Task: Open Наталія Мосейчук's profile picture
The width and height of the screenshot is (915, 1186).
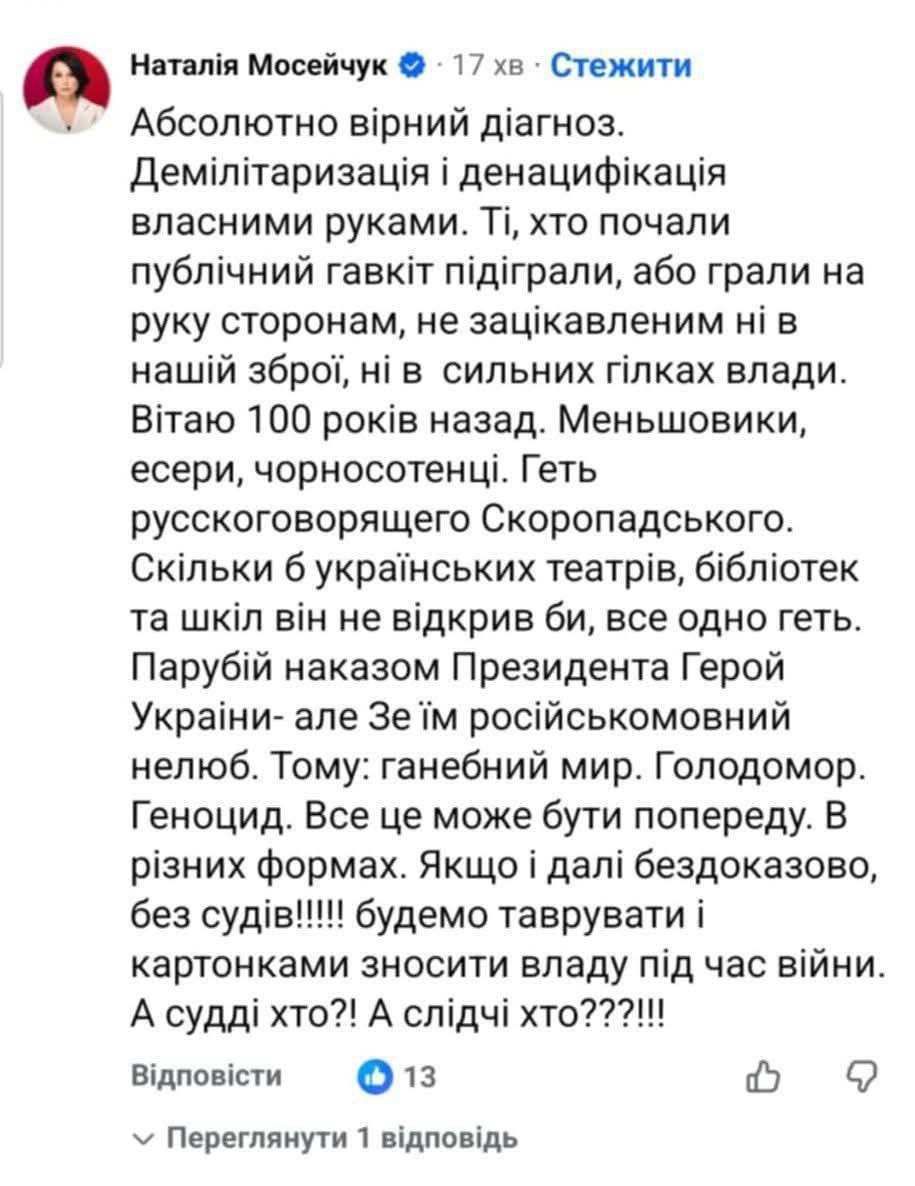Action: tap(66, 89)
